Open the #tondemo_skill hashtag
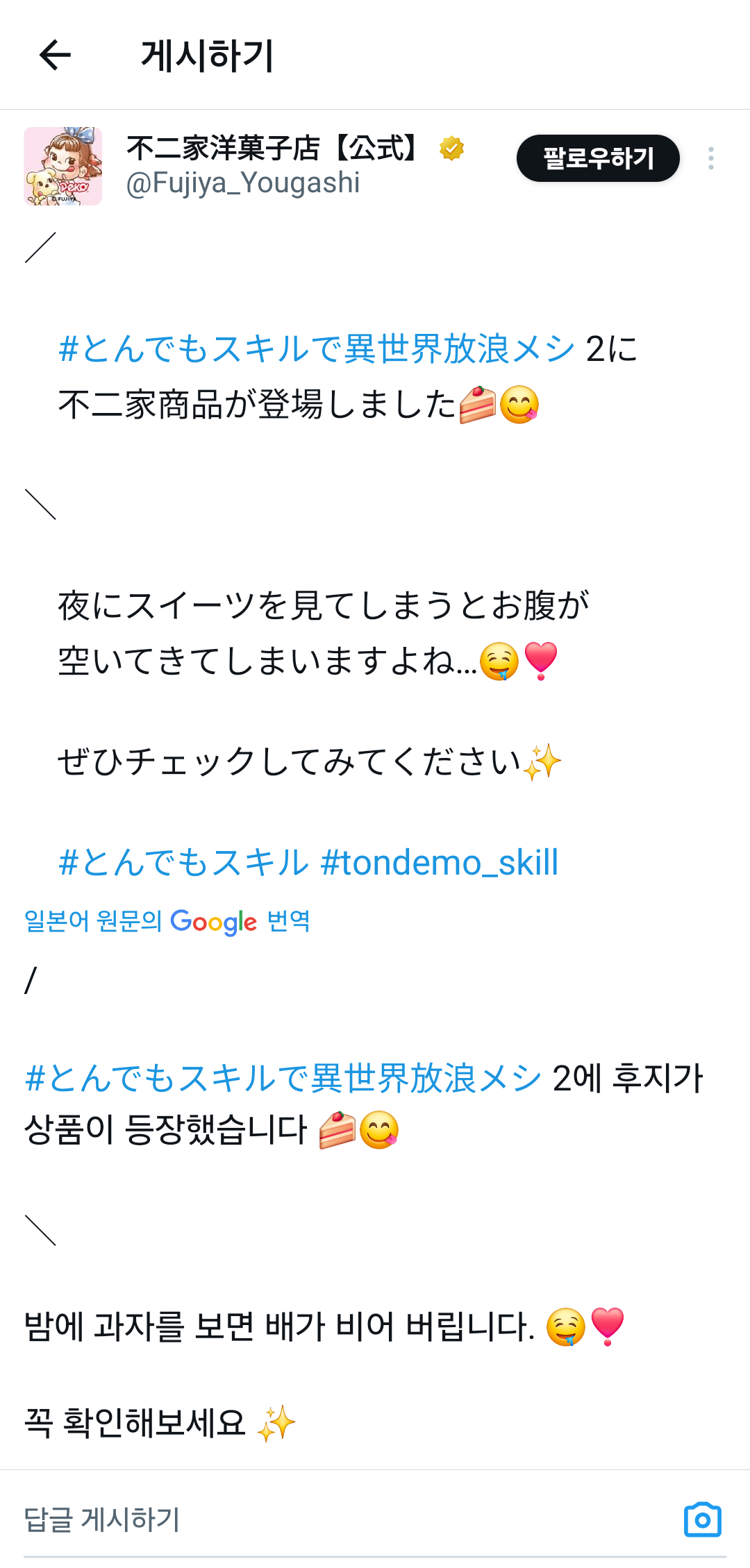750x1568 pixels. point(440,862)
